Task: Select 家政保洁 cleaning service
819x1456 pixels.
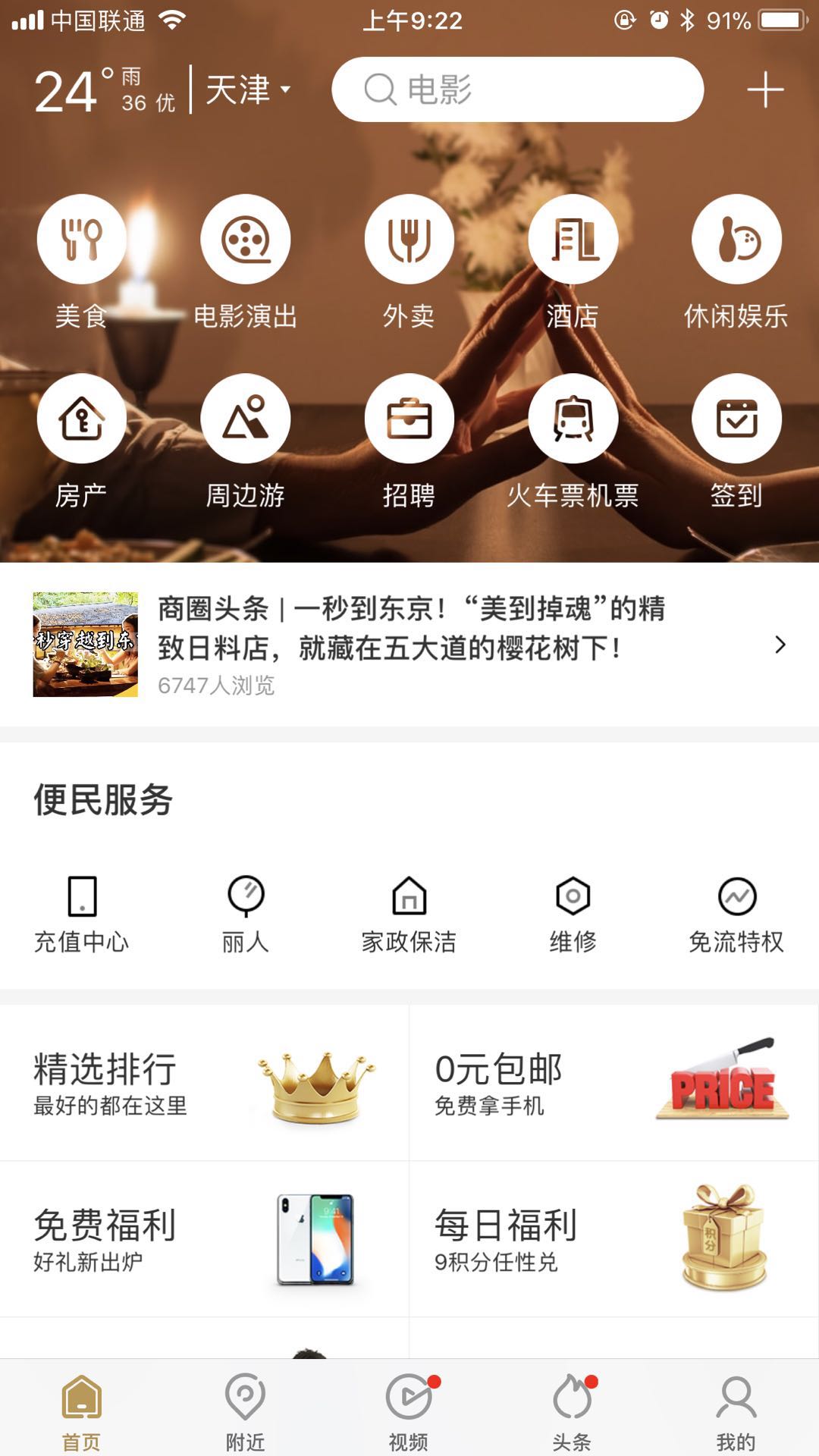Action: tap(409, 914)
